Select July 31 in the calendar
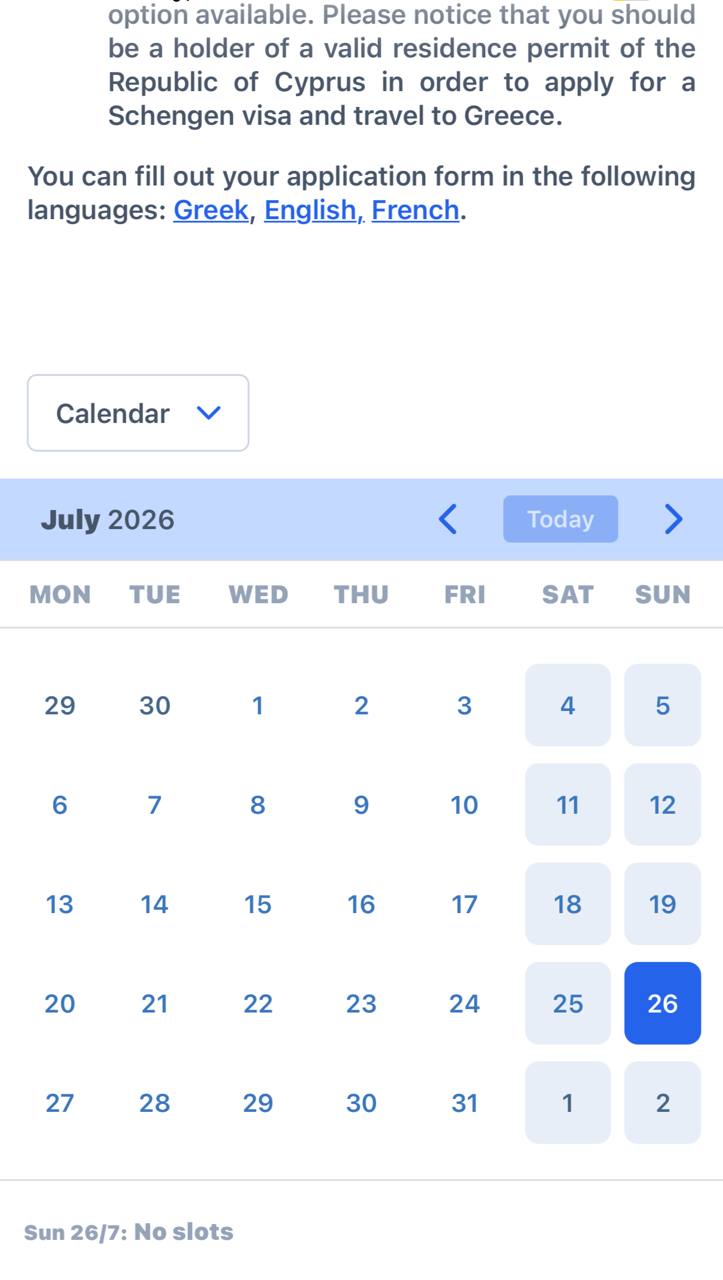 coord(464,1102)
